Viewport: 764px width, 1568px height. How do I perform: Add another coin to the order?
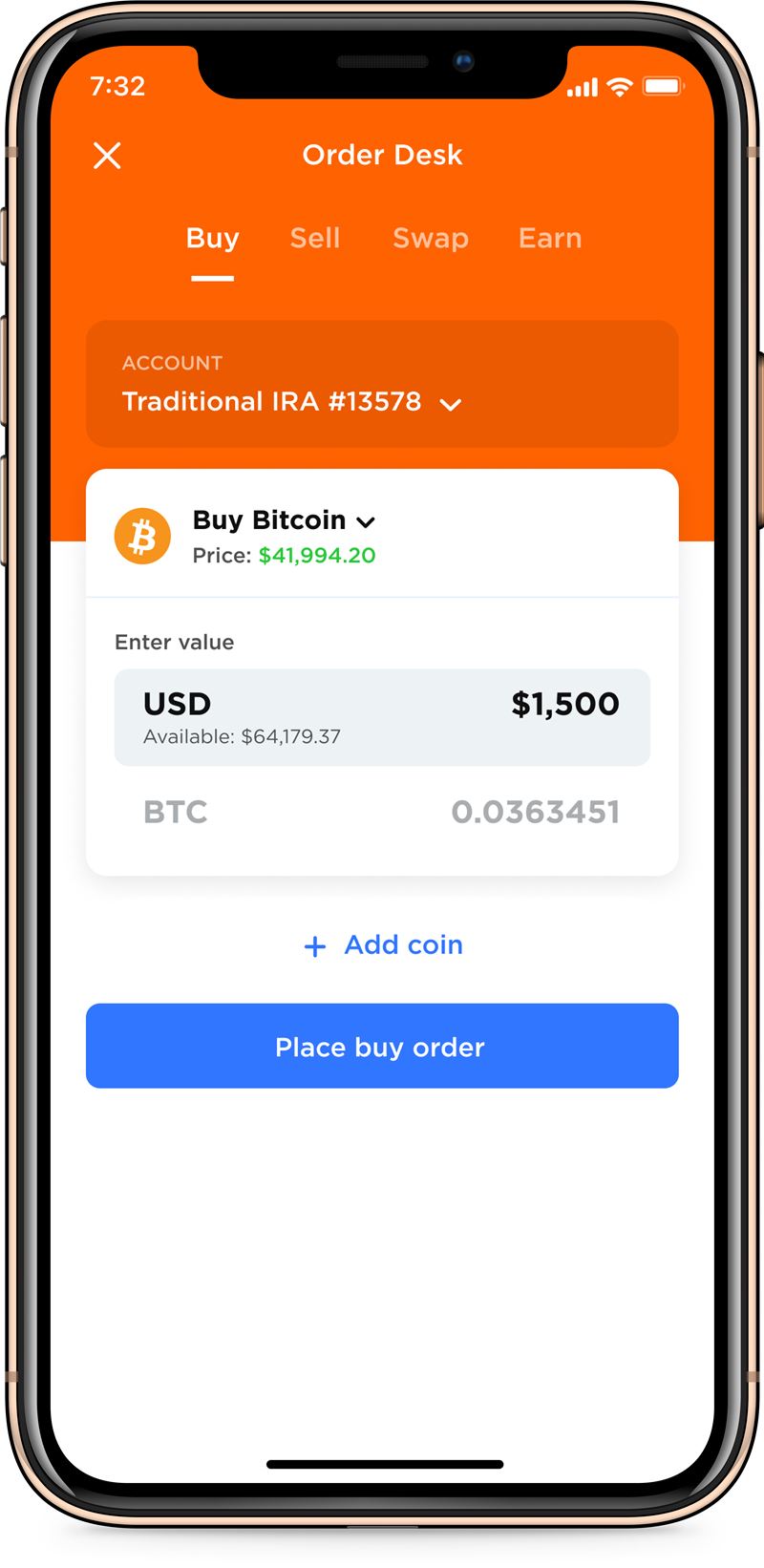[383, 945]
